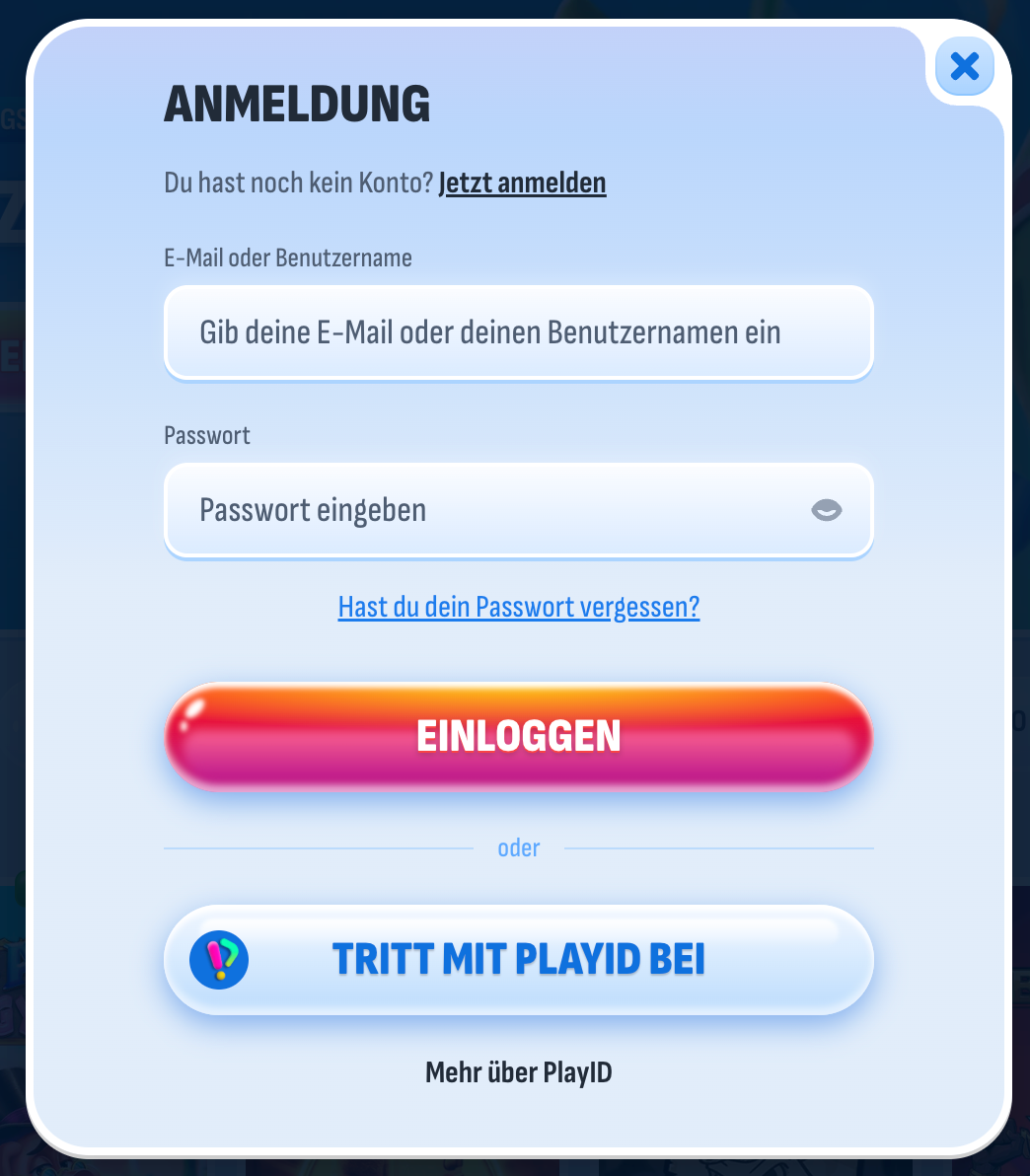1030x1176 pixels.
Task: Select the colorful exclamation mark badge
Action: click(x=219, y=959)
